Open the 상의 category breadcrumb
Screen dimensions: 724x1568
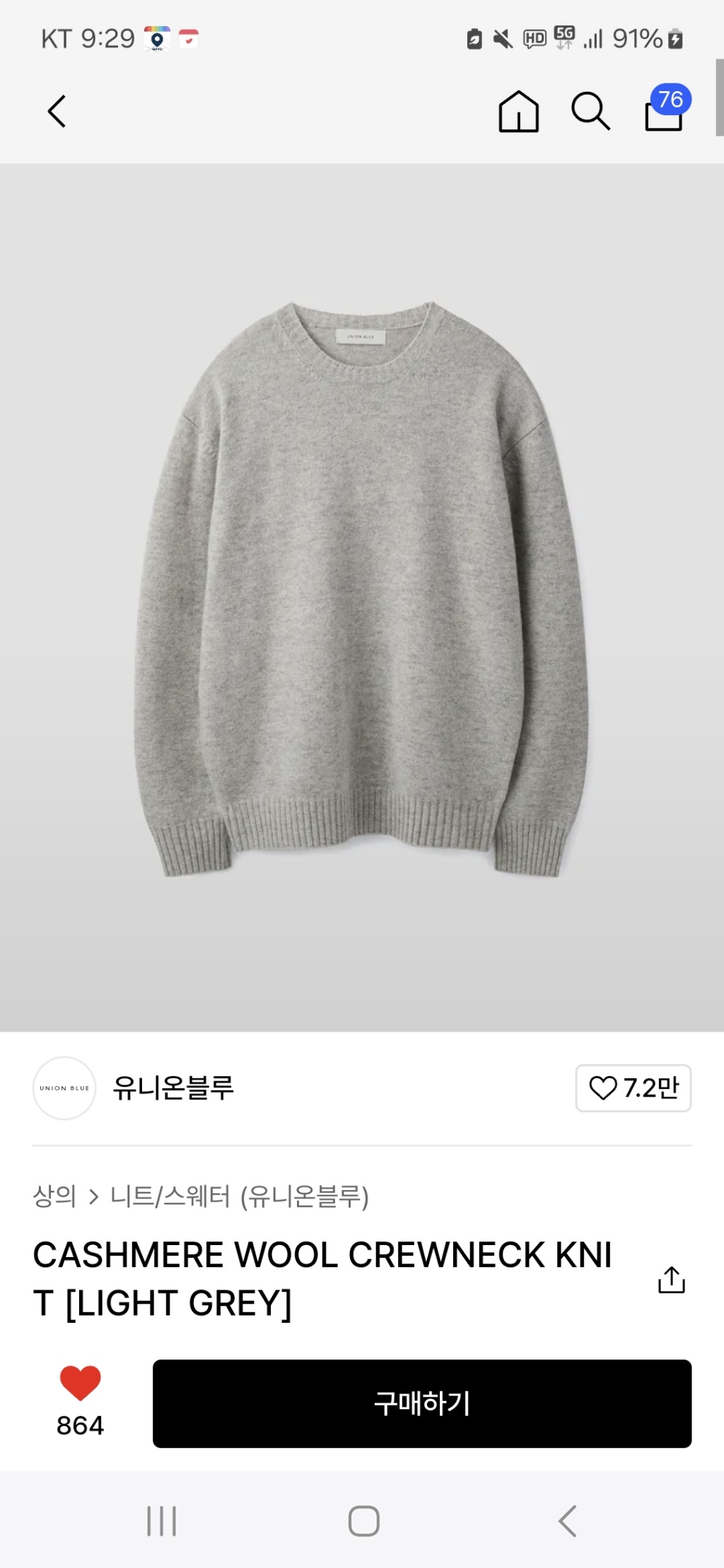tap(54, 1196)
